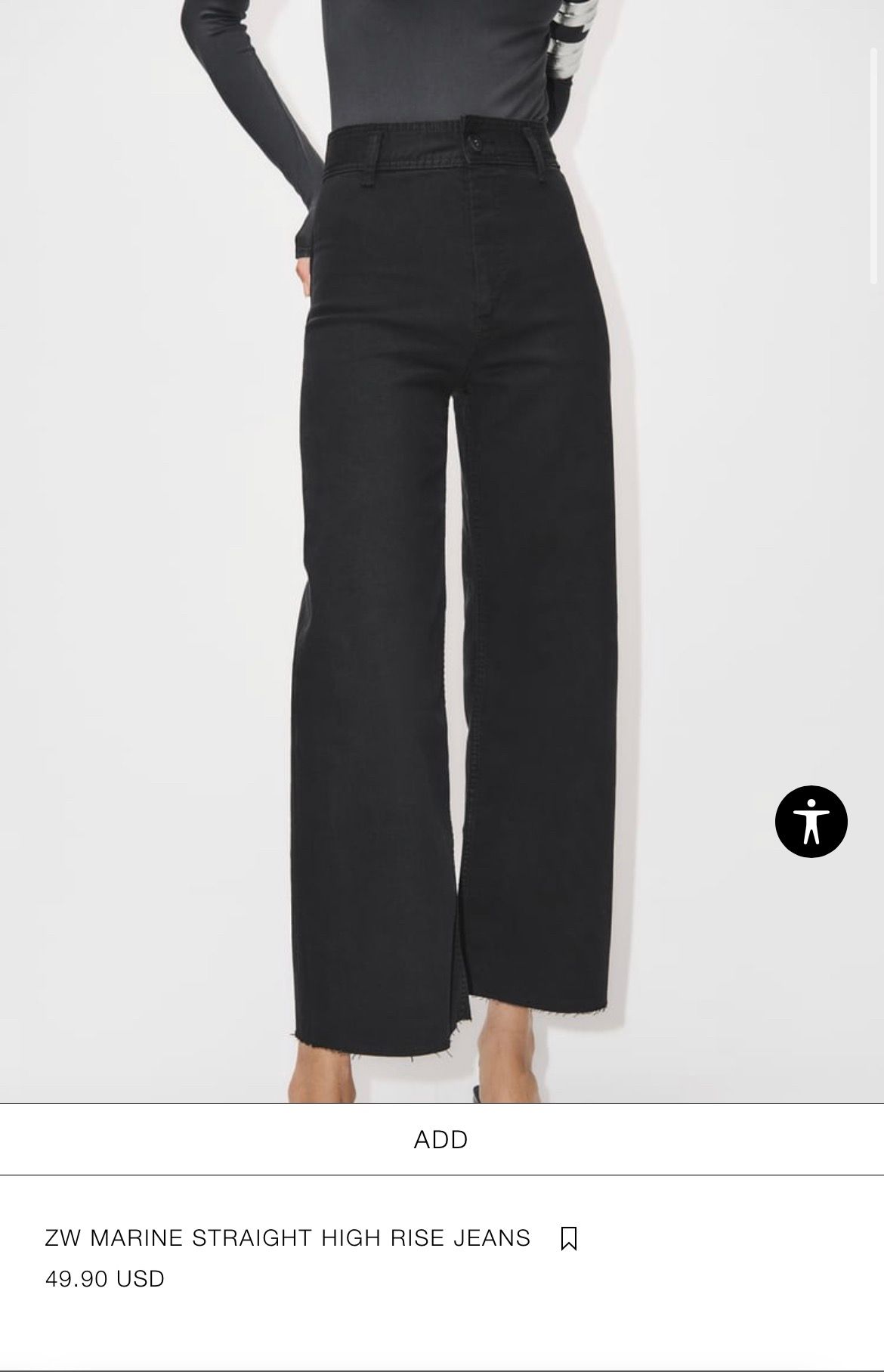Open the accessibility options button

click(811, 822)
